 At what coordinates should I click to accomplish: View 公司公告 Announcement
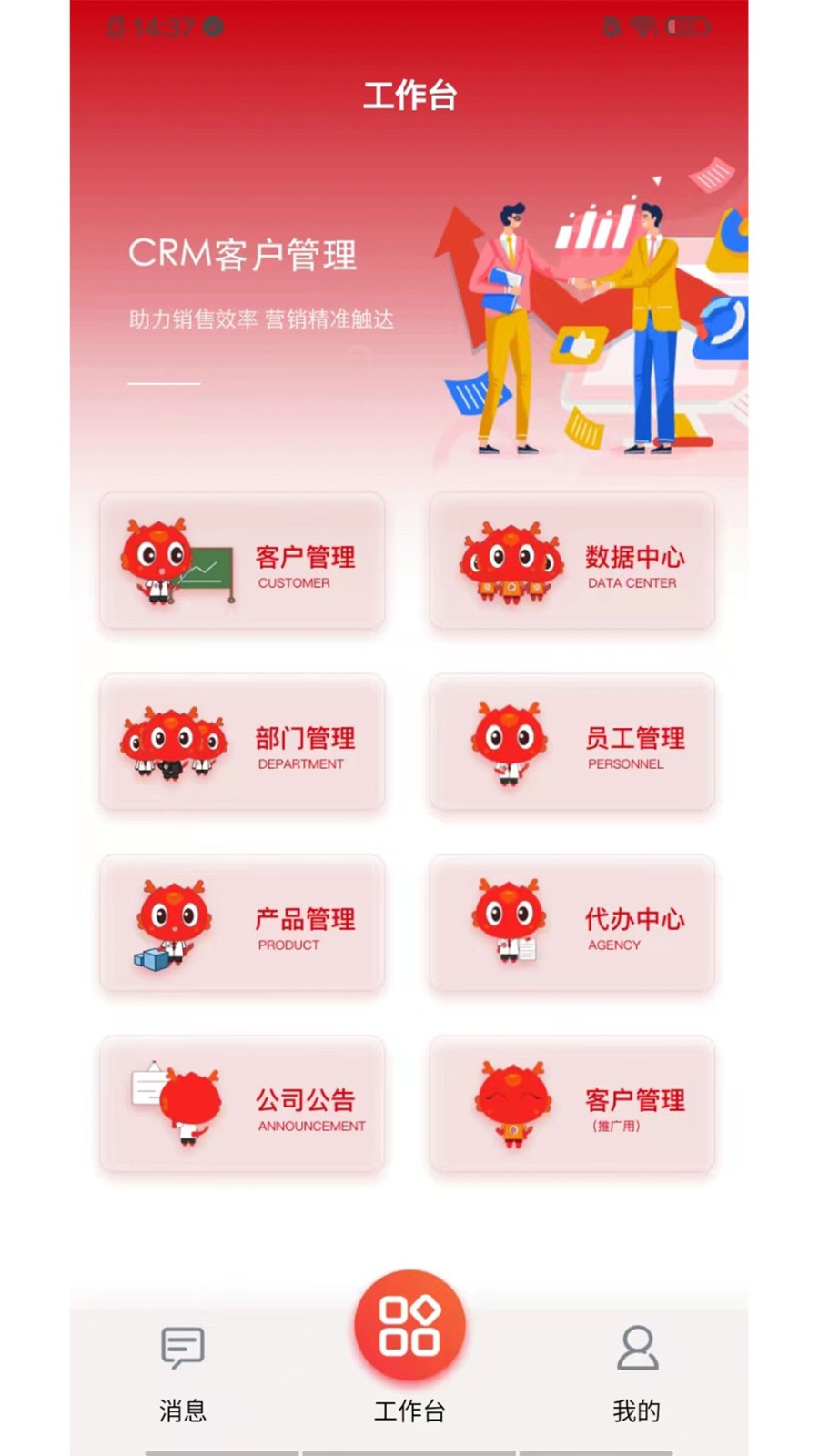[242, 1104]
